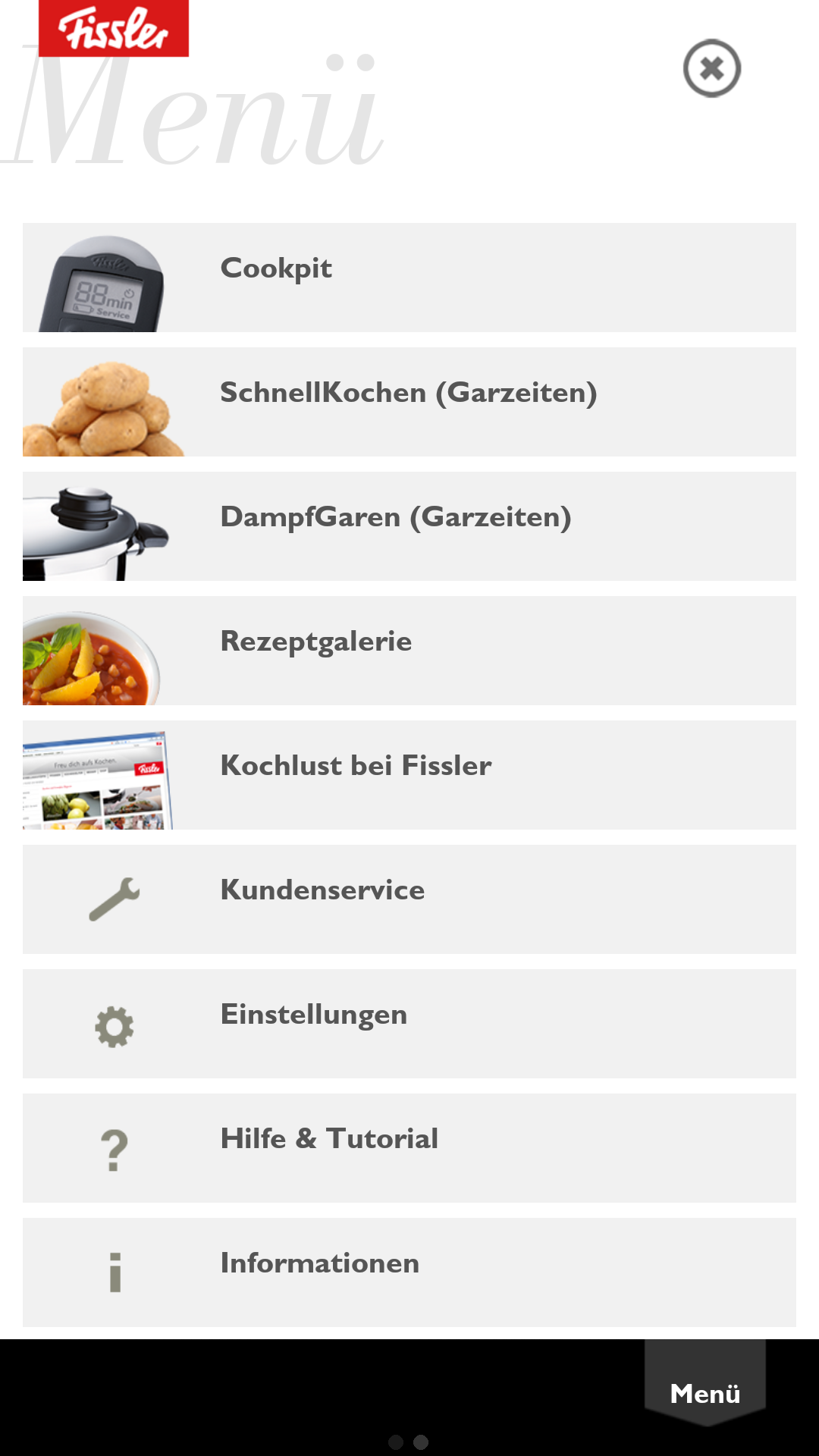Image resolution: width=819 pixels, height=1456 pixels.
Task: Go to Kochlust bei Fissler
Action: 409,775
